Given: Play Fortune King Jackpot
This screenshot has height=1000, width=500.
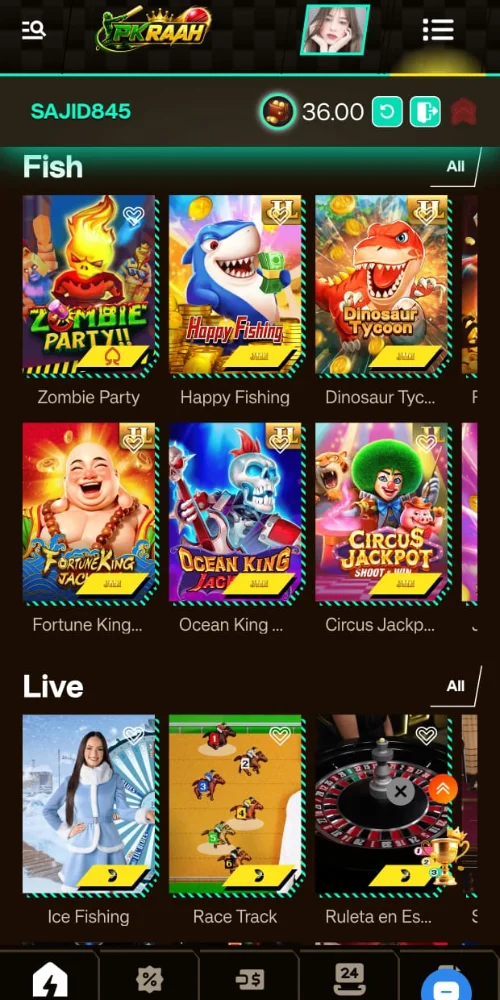Looking at the screenshot, I should tap(89, 512).
